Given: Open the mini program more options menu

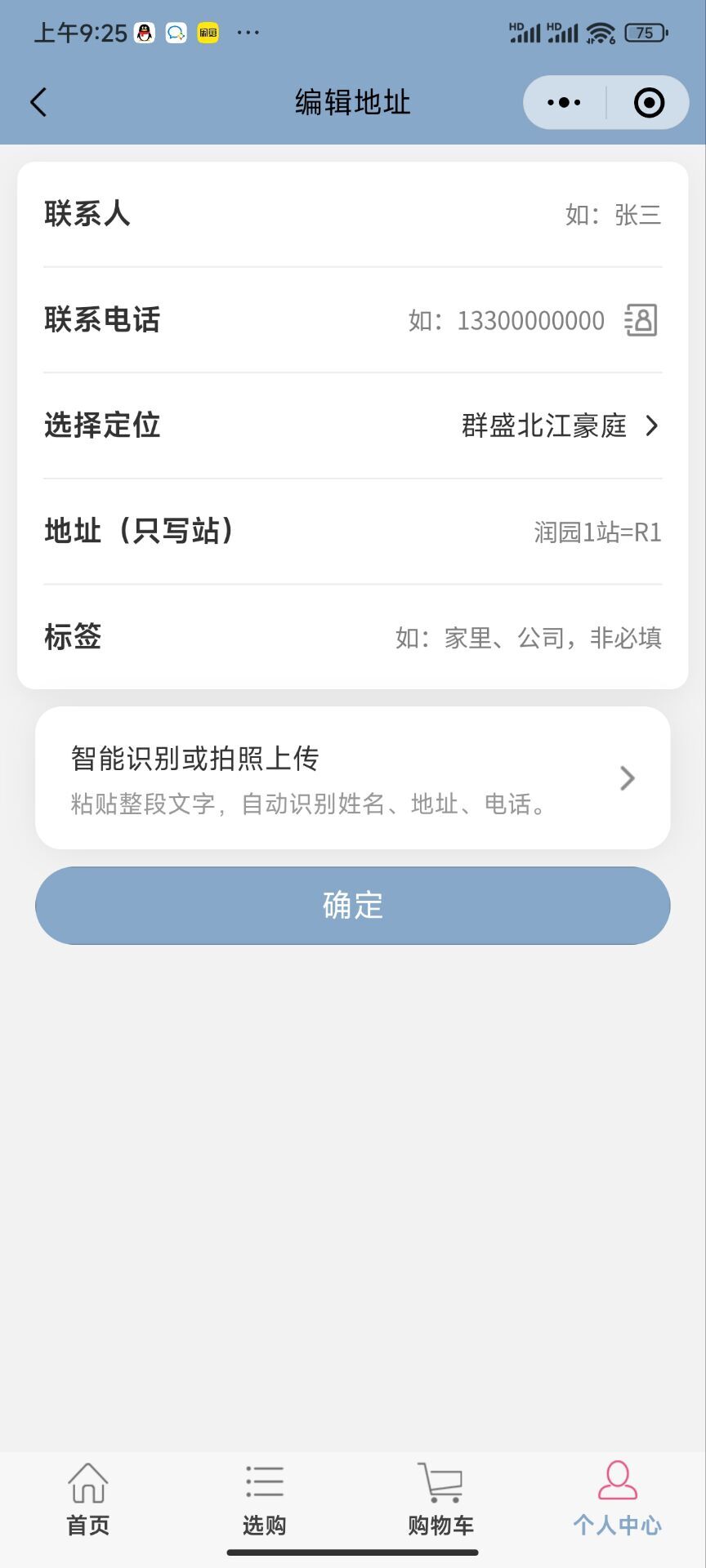Looking at the screenshot, I should [x=564, y=103].
